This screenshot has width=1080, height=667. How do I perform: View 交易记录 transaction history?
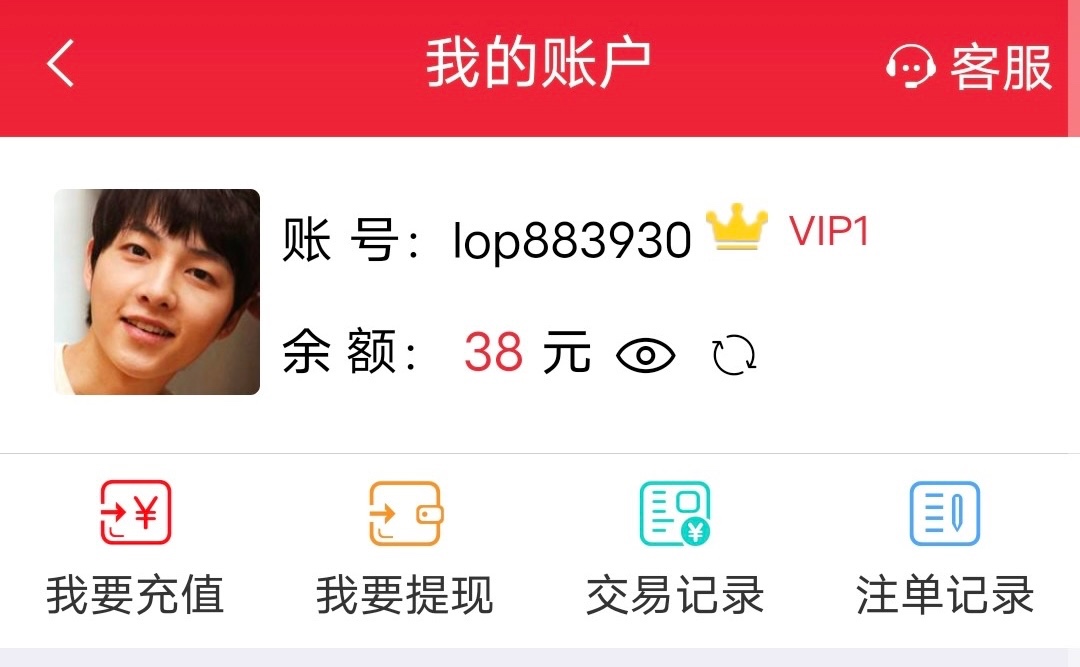(x=675, y=548)
